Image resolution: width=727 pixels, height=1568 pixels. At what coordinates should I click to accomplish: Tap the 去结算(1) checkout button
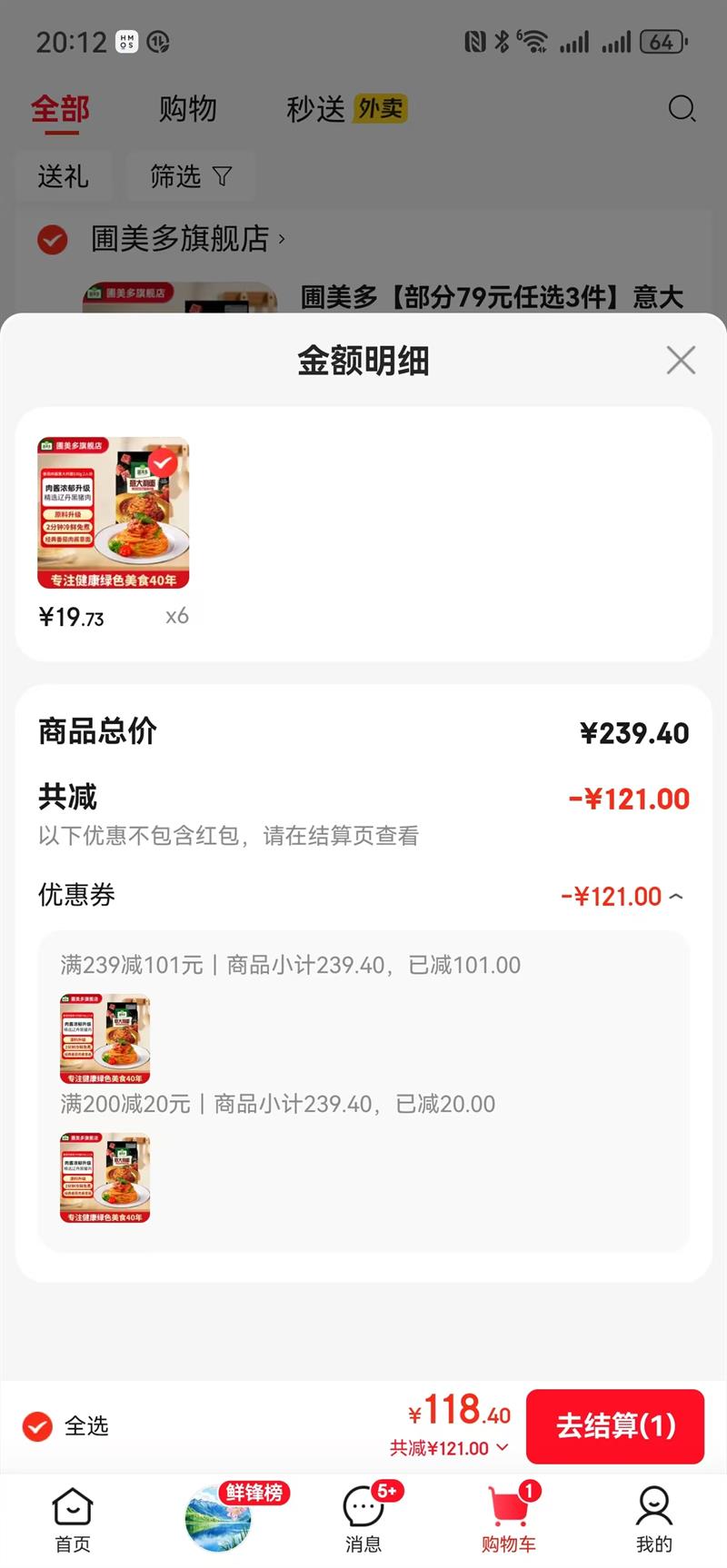pos(615,1426)
